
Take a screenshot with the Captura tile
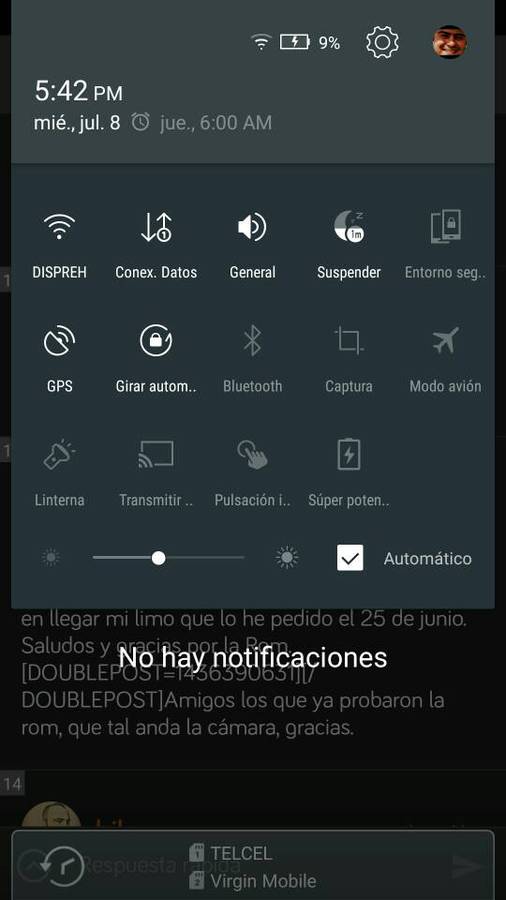point(349,359)
